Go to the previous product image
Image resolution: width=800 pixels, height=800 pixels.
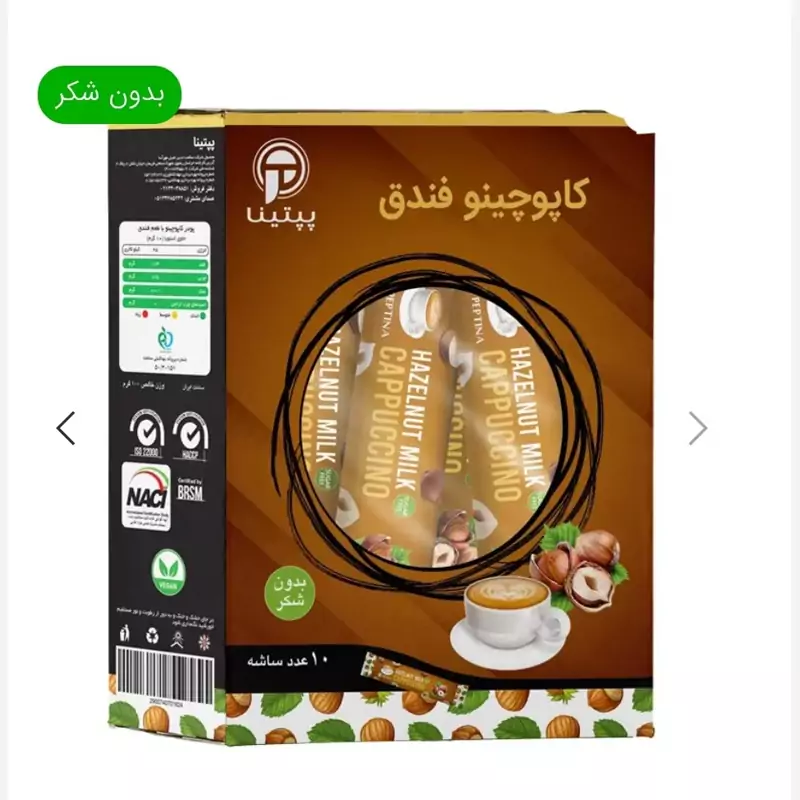point(66,428)
